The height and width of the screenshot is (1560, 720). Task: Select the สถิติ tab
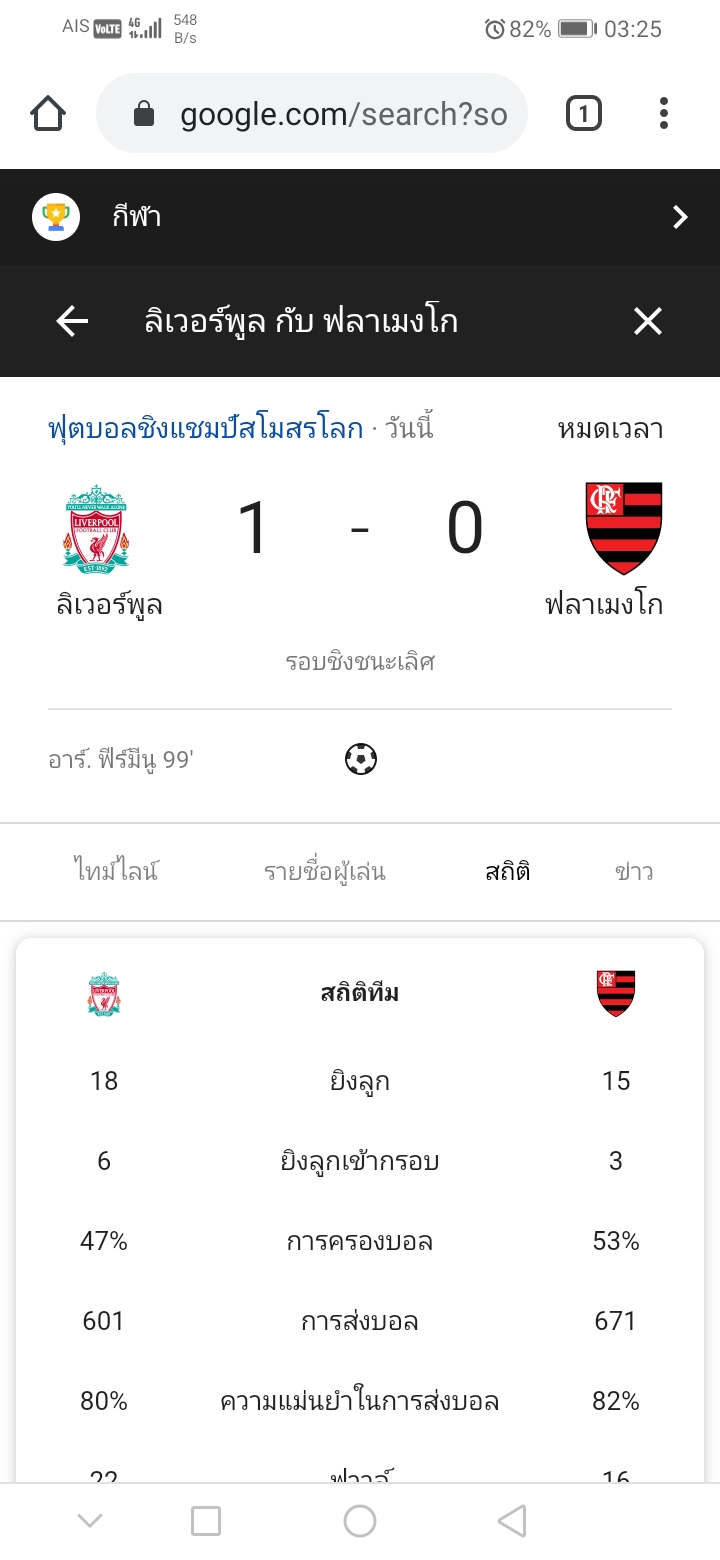507,871
